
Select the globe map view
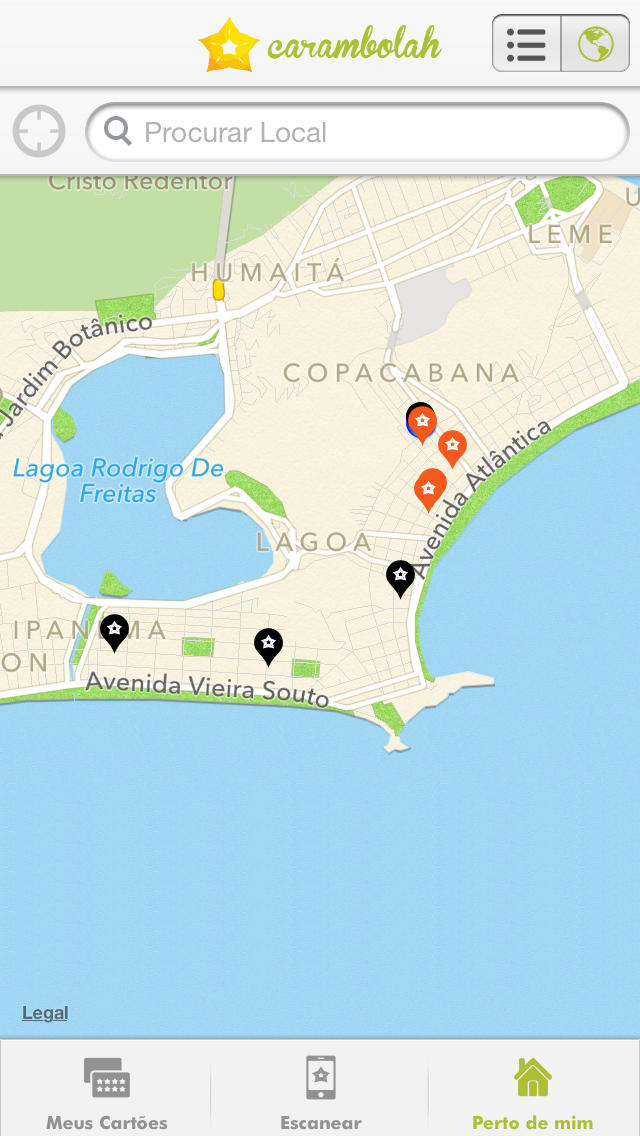tap(595, 43)
